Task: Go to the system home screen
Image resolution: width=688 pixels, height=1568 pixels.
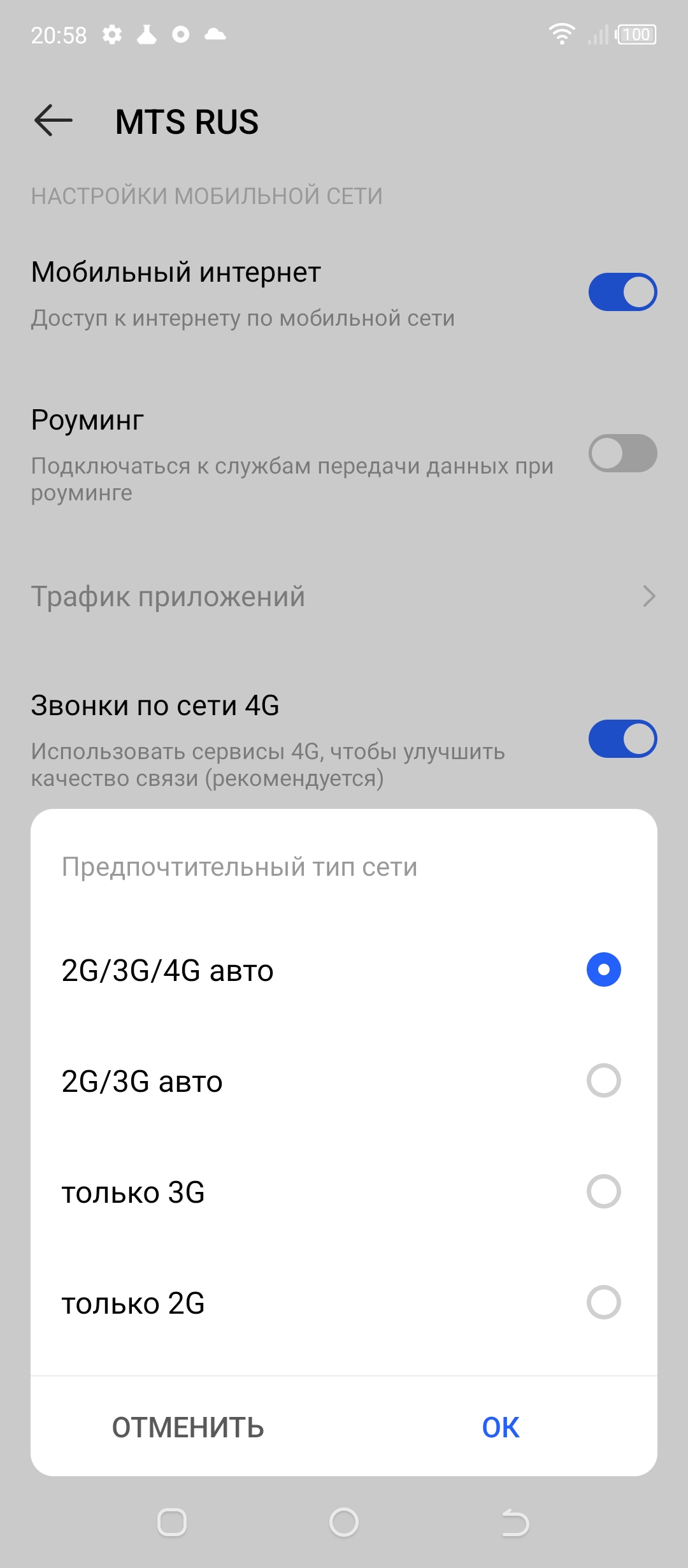Action: (x=344, y=1523)
